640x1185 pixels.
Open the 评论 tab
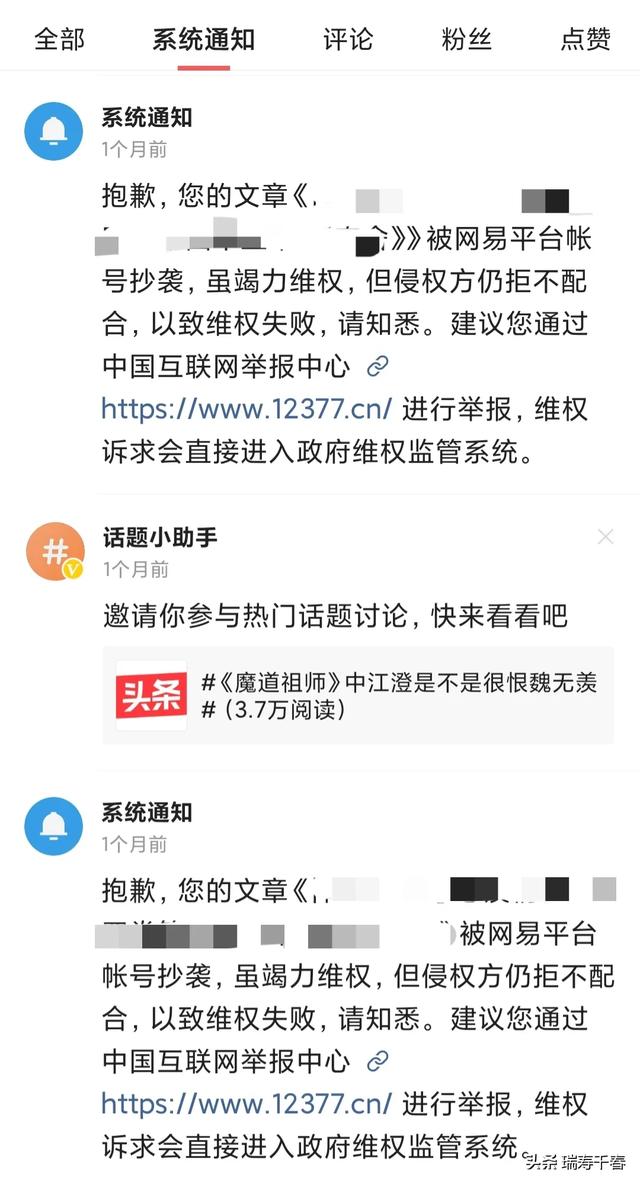coord(348,39)
